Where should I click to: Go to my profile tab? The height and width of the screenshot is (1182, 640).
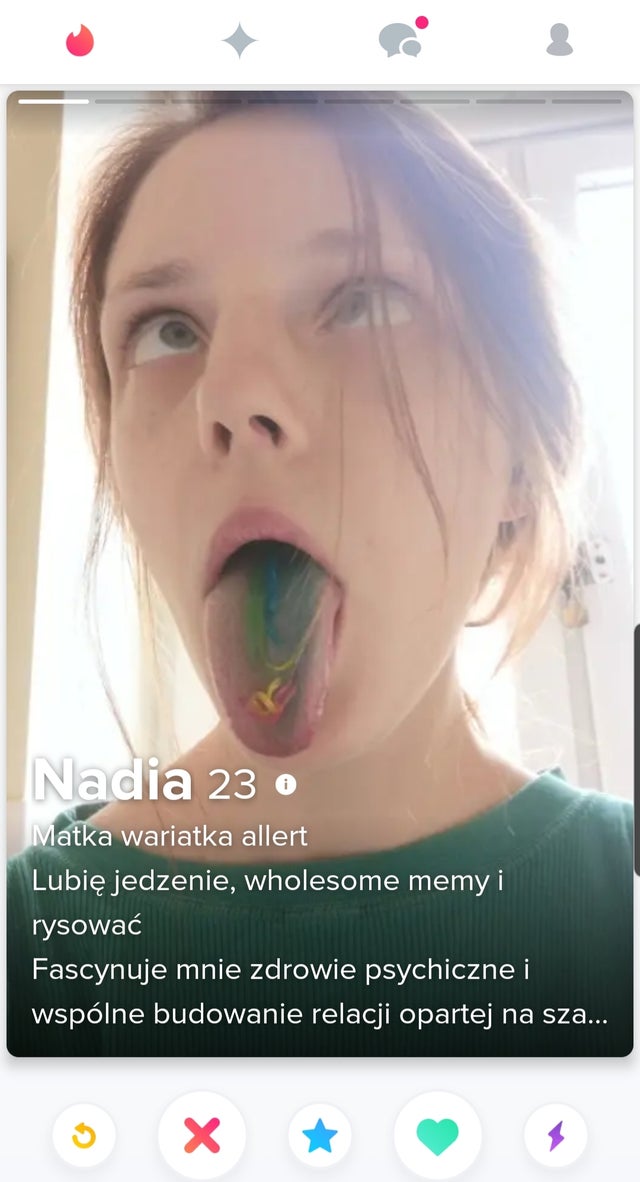click(x=560, y=40)
